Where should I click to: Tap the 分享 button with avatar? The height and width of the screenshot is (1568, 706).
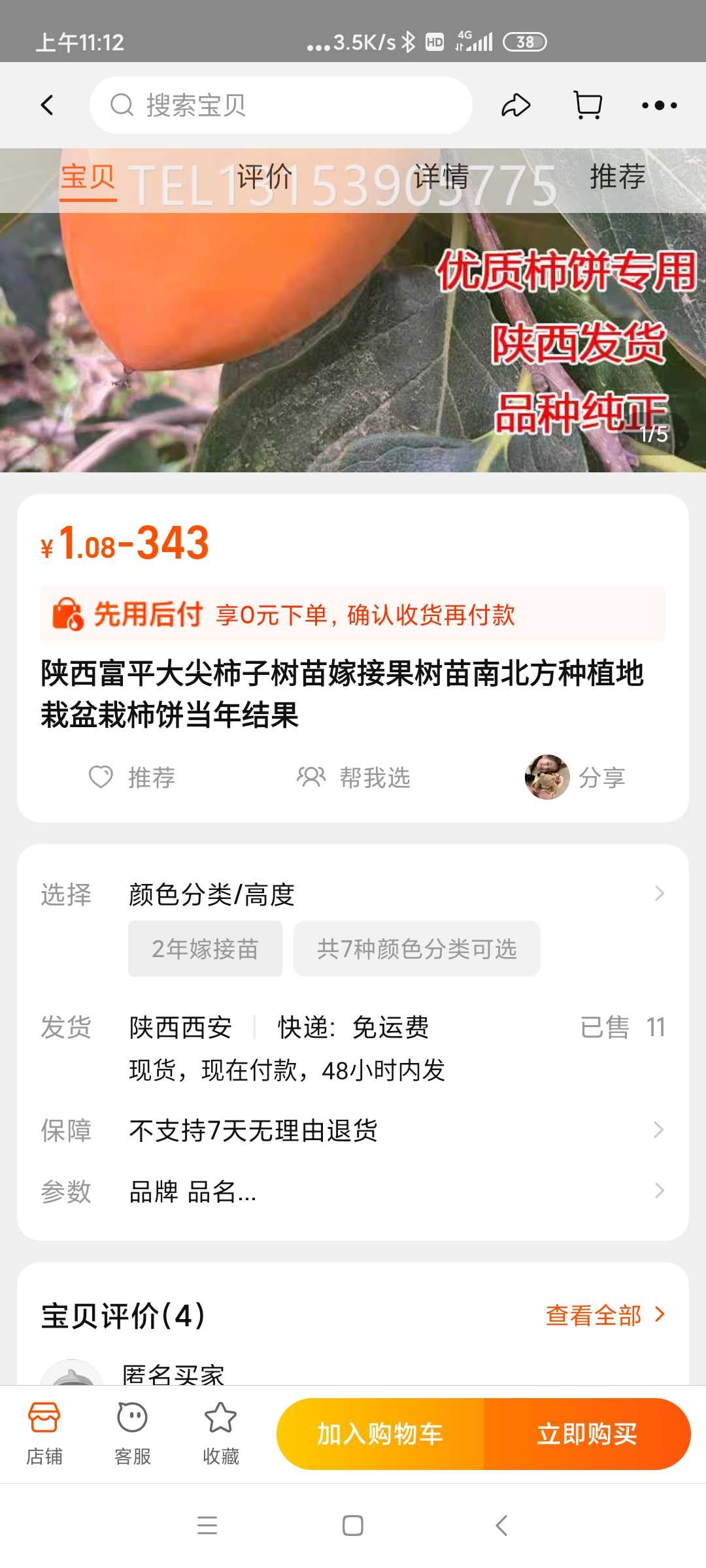pos(575,777)
